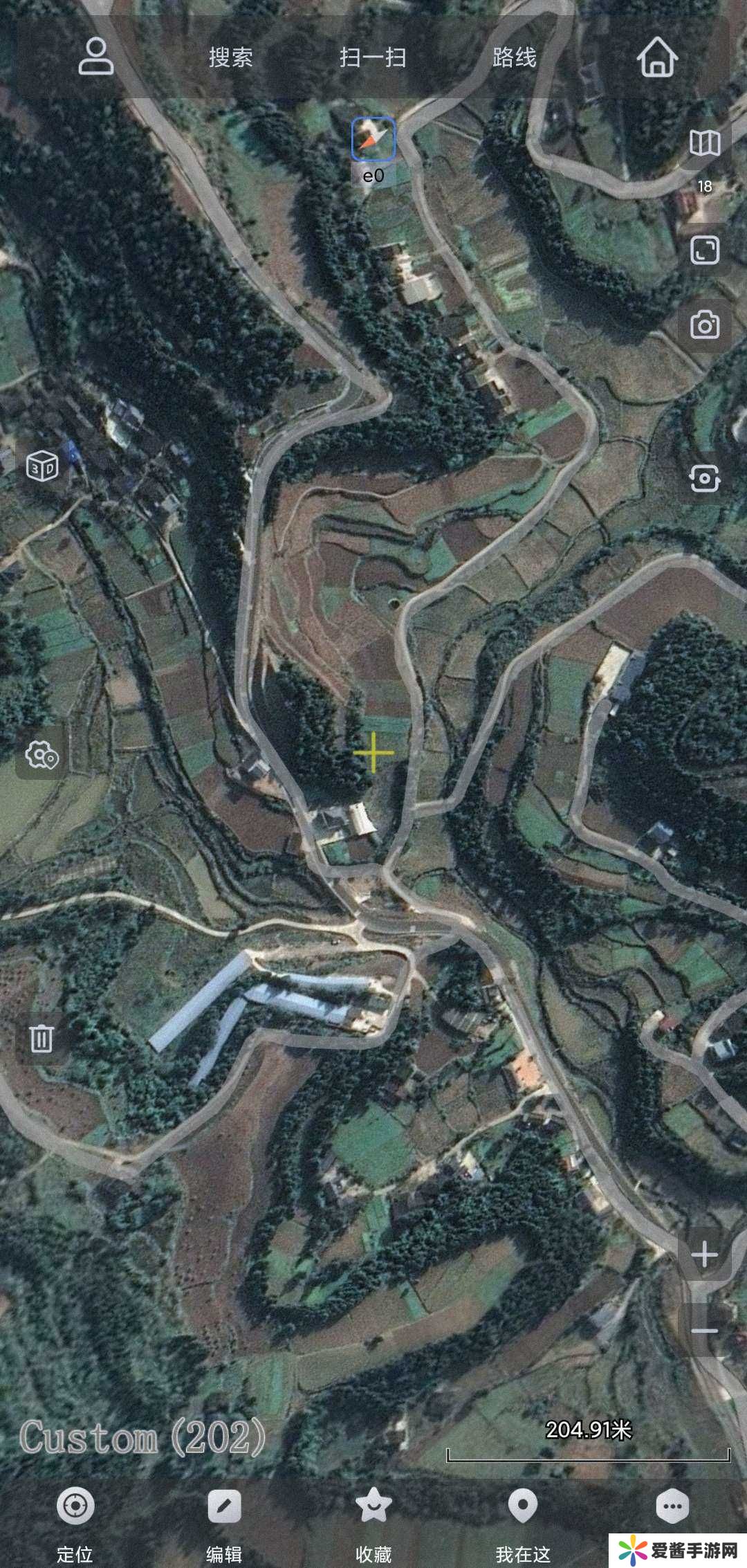Go to the home icon
The width and height of the screenshot is (747, 1568).
click(x=657, y=57)
